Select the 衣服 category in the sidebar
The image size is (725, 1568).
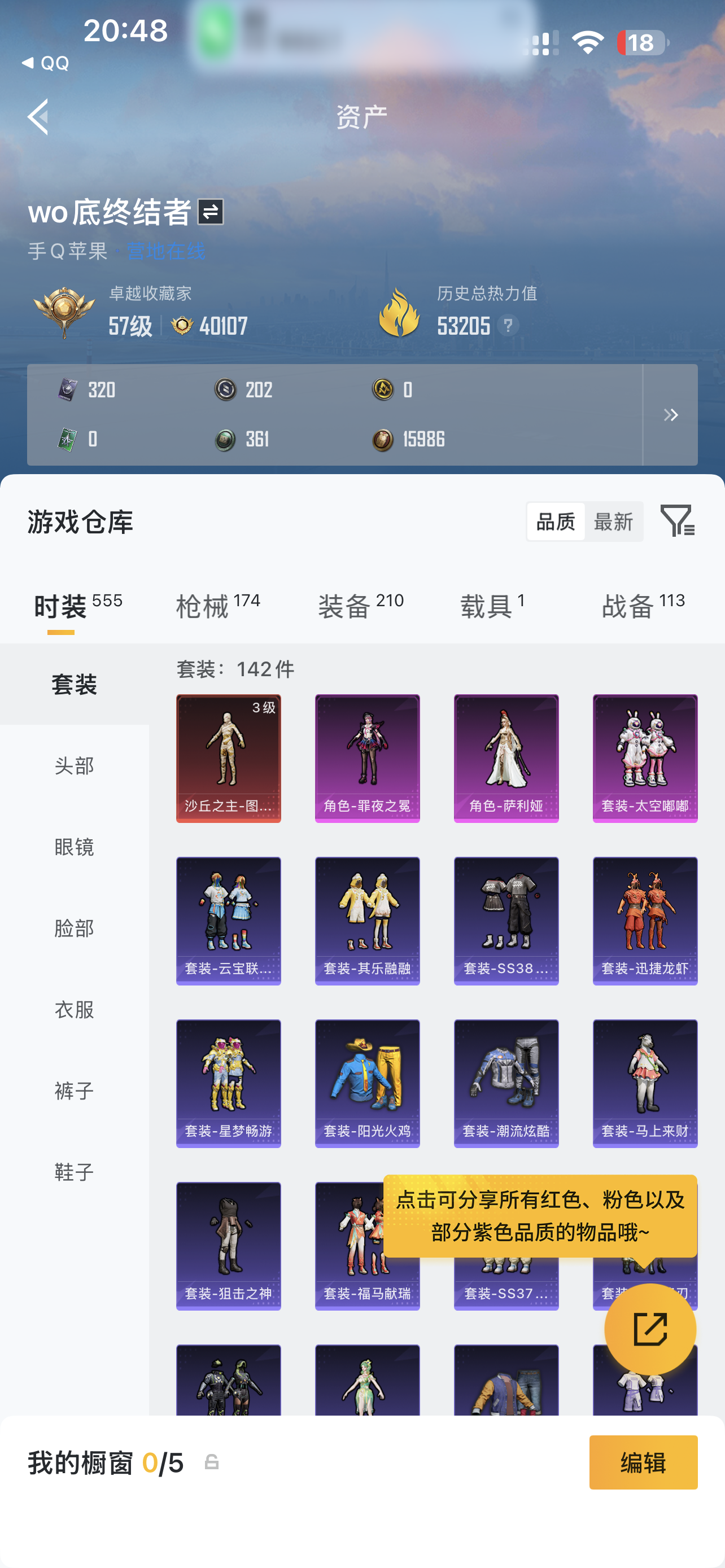[x=75, y=1009]
